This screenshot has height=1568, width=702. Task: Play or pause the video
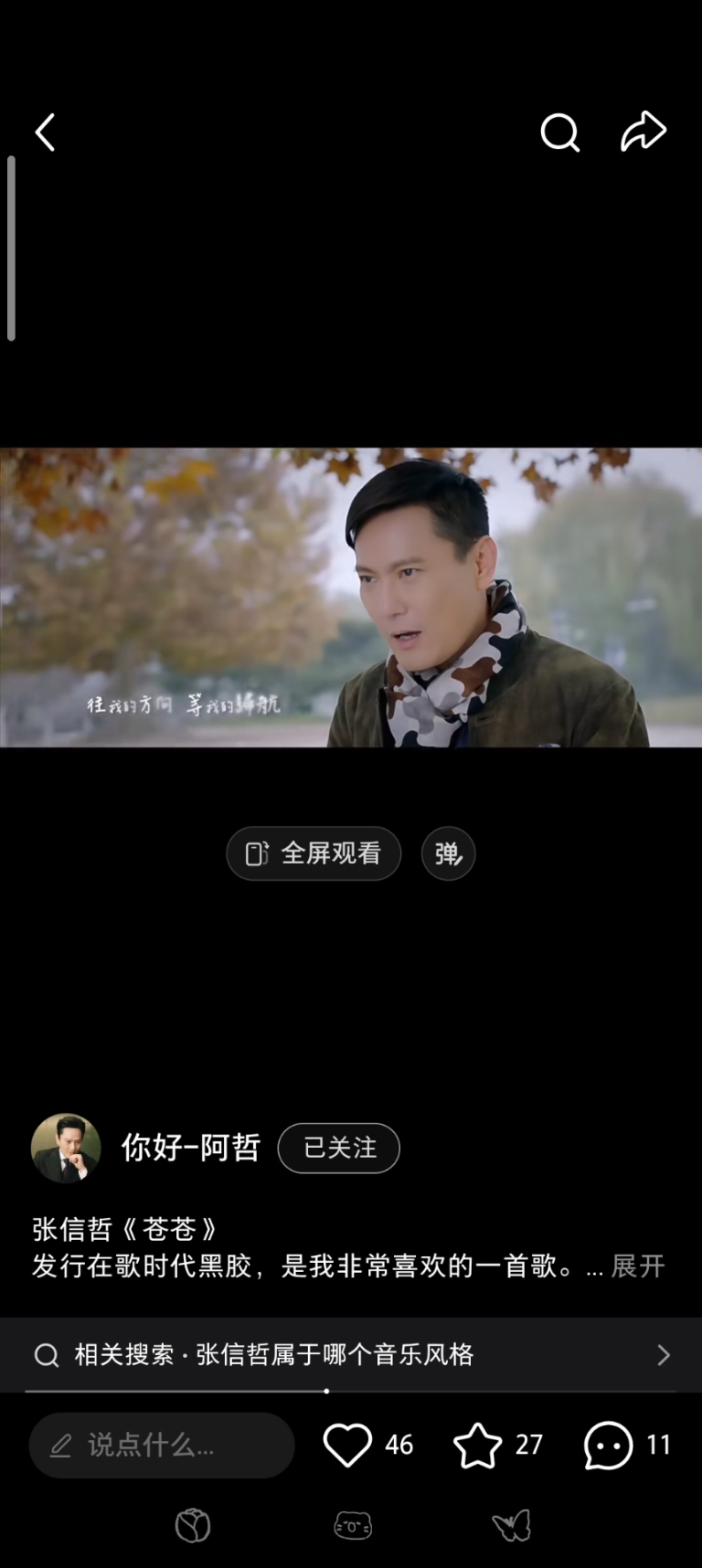pyautogui.click(x=351, y=597)
